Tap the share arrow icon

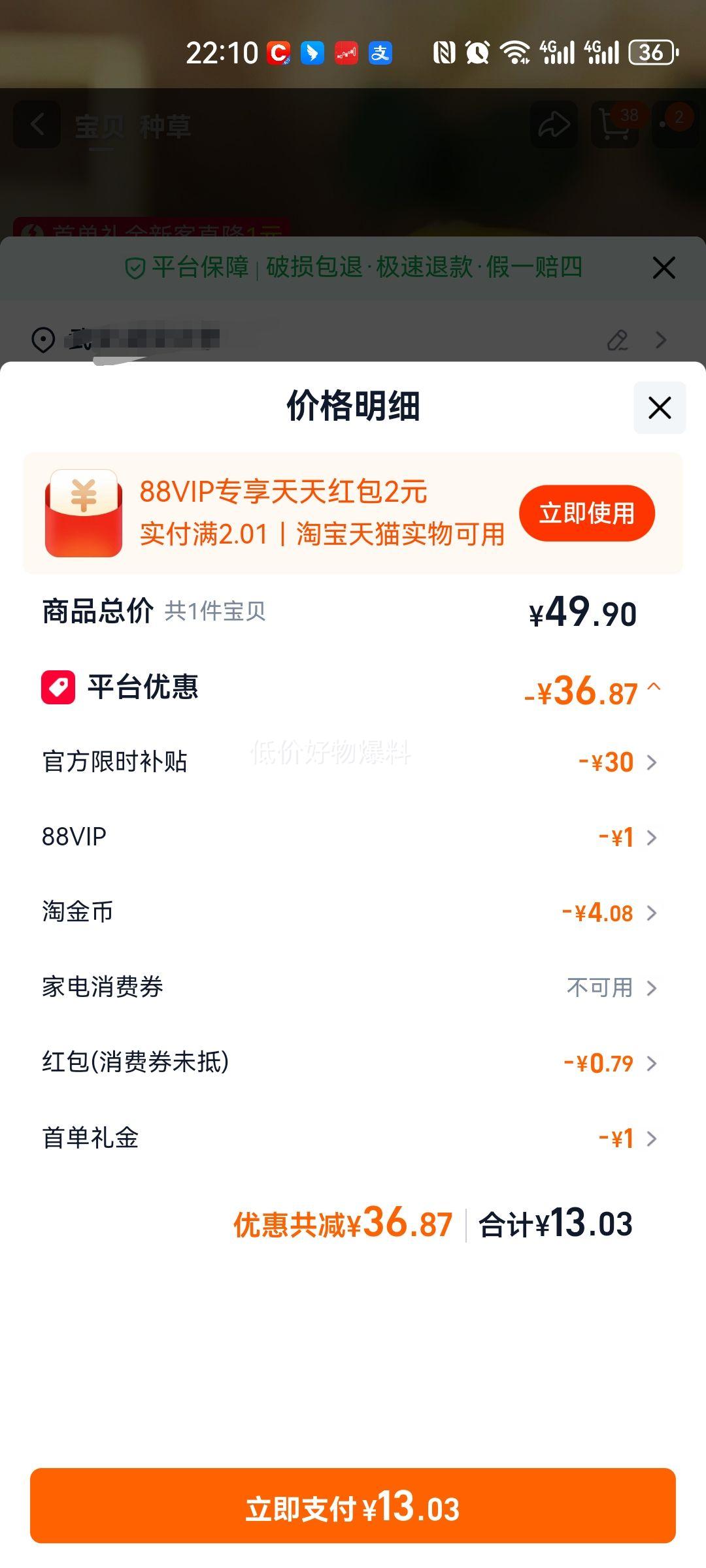[552, 124]
